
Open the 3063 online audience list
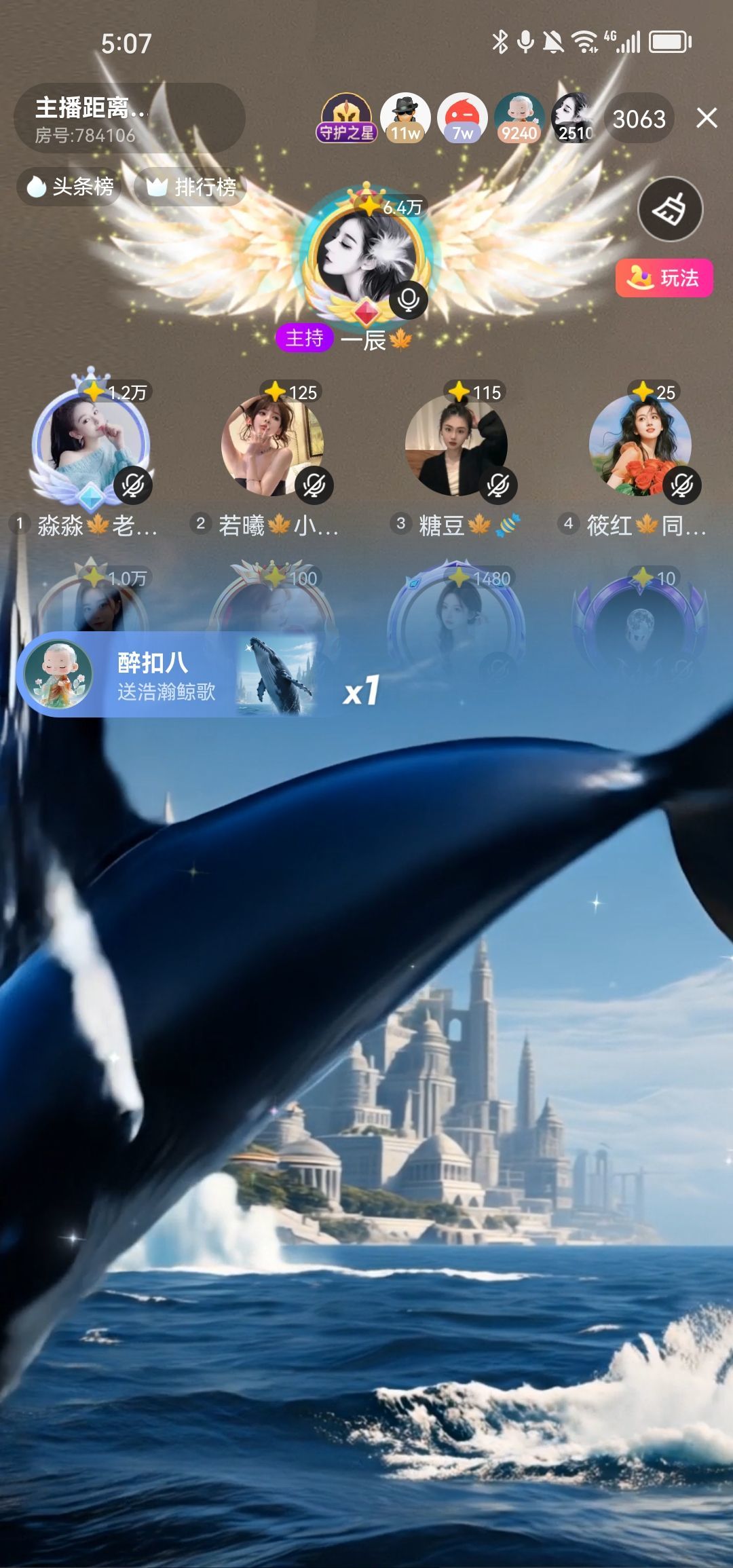click(639, 119)
